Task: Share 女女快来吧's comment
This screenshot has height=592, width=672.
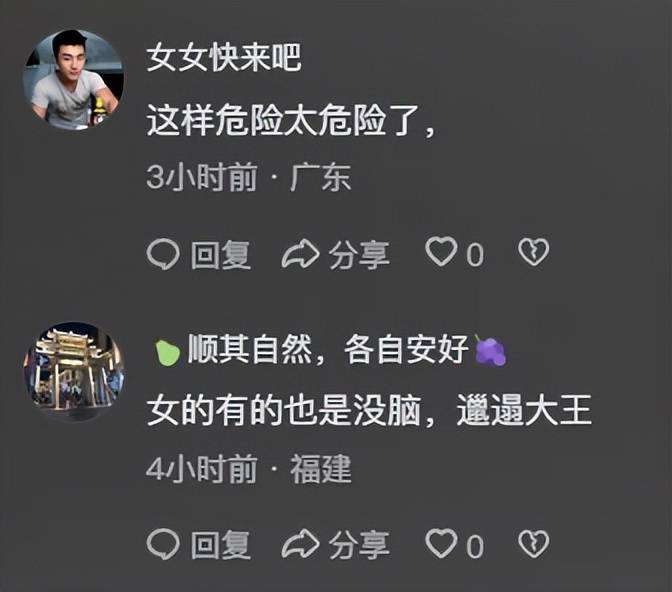Action: (x=335, y=255)
